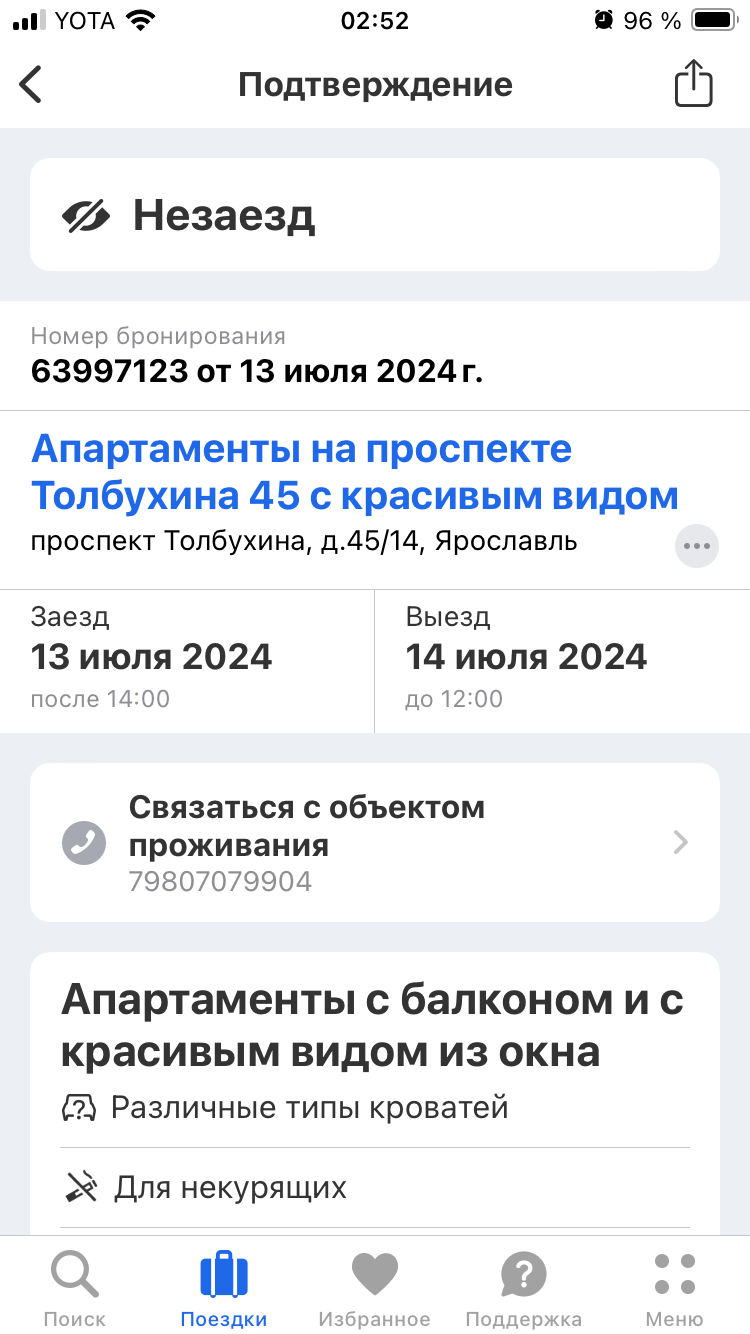Open the Поддержка tab
Viewport: 750px width, 1334px height.
[x=523, y=1288]
